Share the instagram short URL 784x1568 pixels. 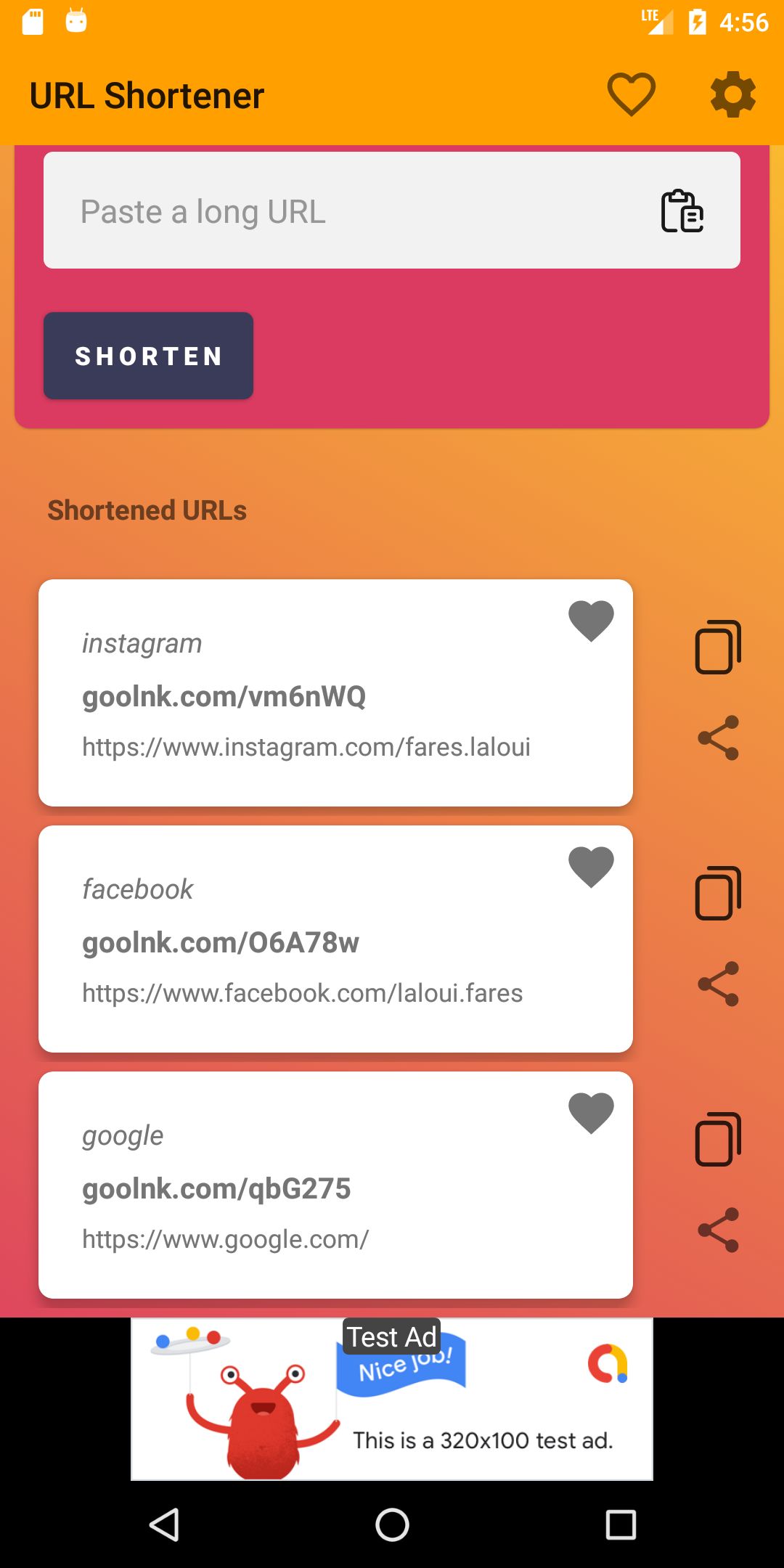coord(718,738)
